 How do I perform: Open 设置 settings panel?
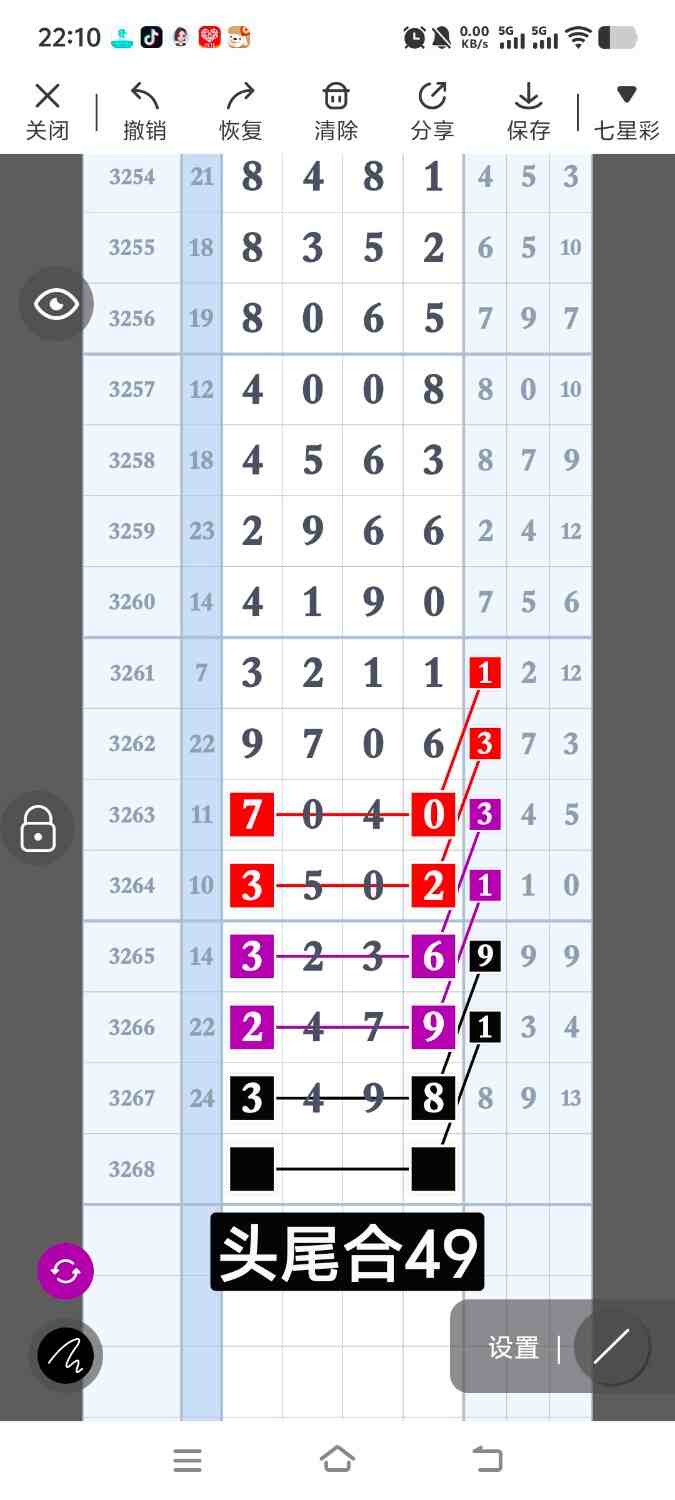click(514, 1348)
